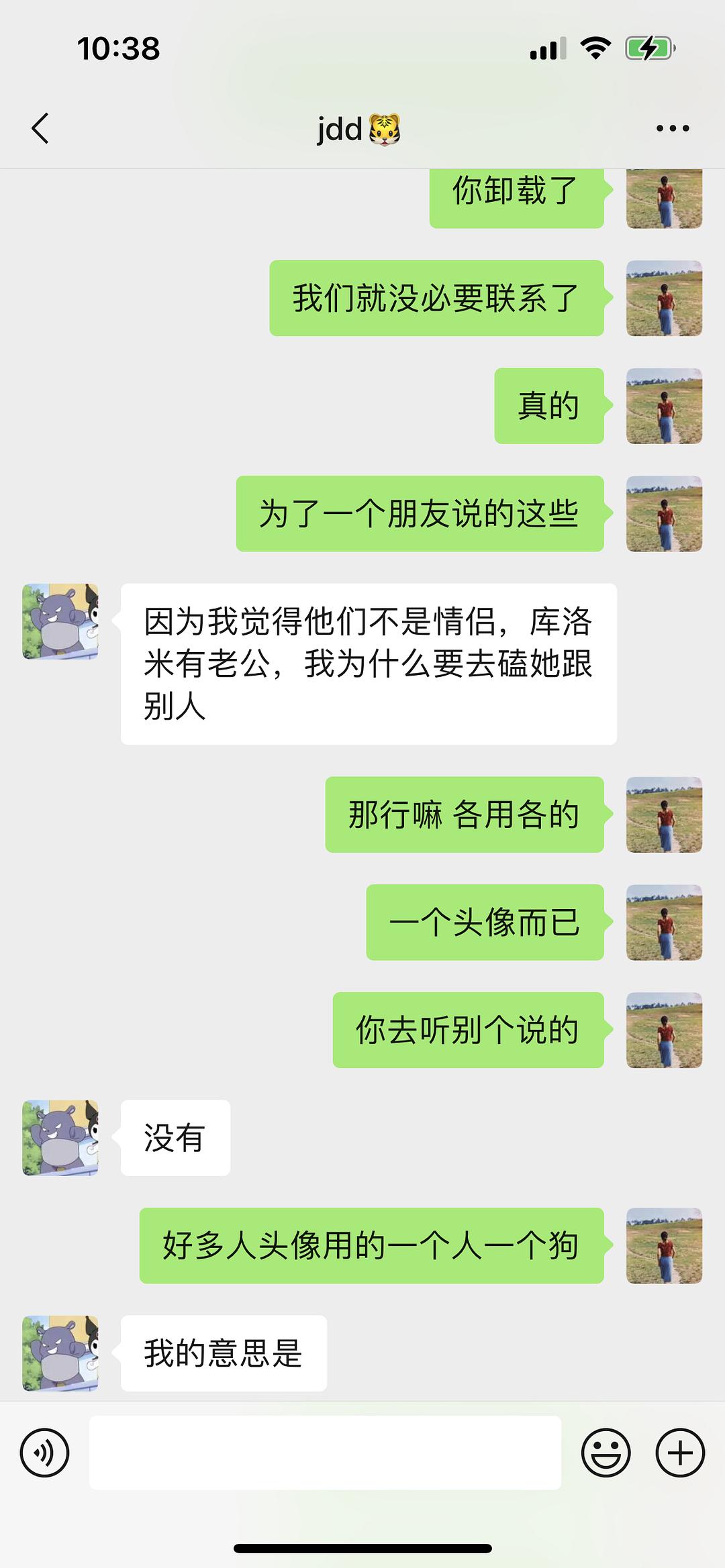Open the emoji sticker panel
Viewport: 725px width, 1568px height.
point(606,1453)
